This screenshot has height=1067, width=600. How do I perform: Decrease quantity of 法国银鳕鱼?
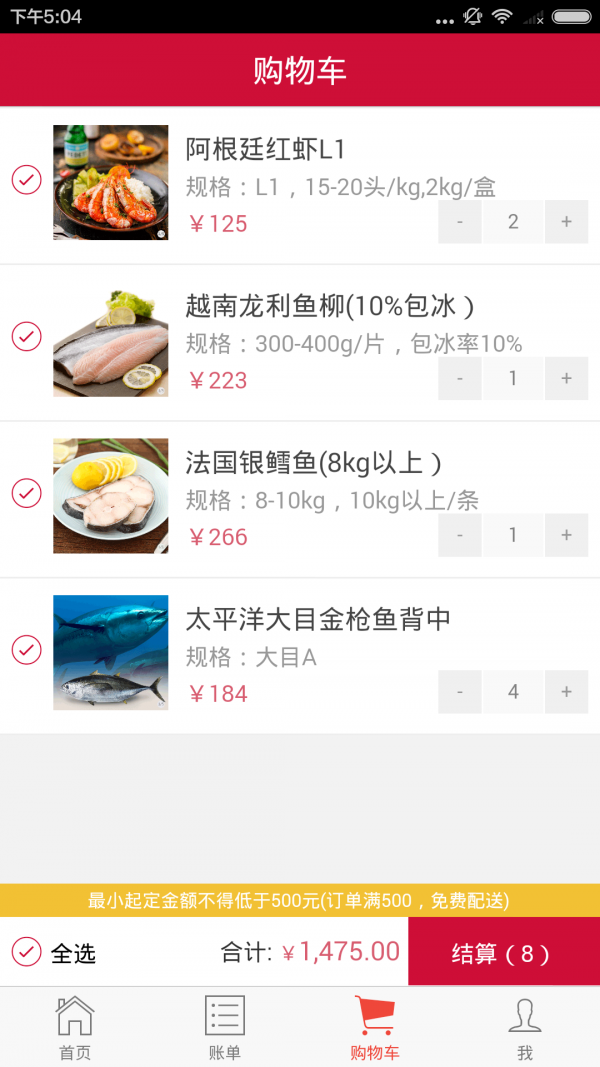[x=460, y=535]
